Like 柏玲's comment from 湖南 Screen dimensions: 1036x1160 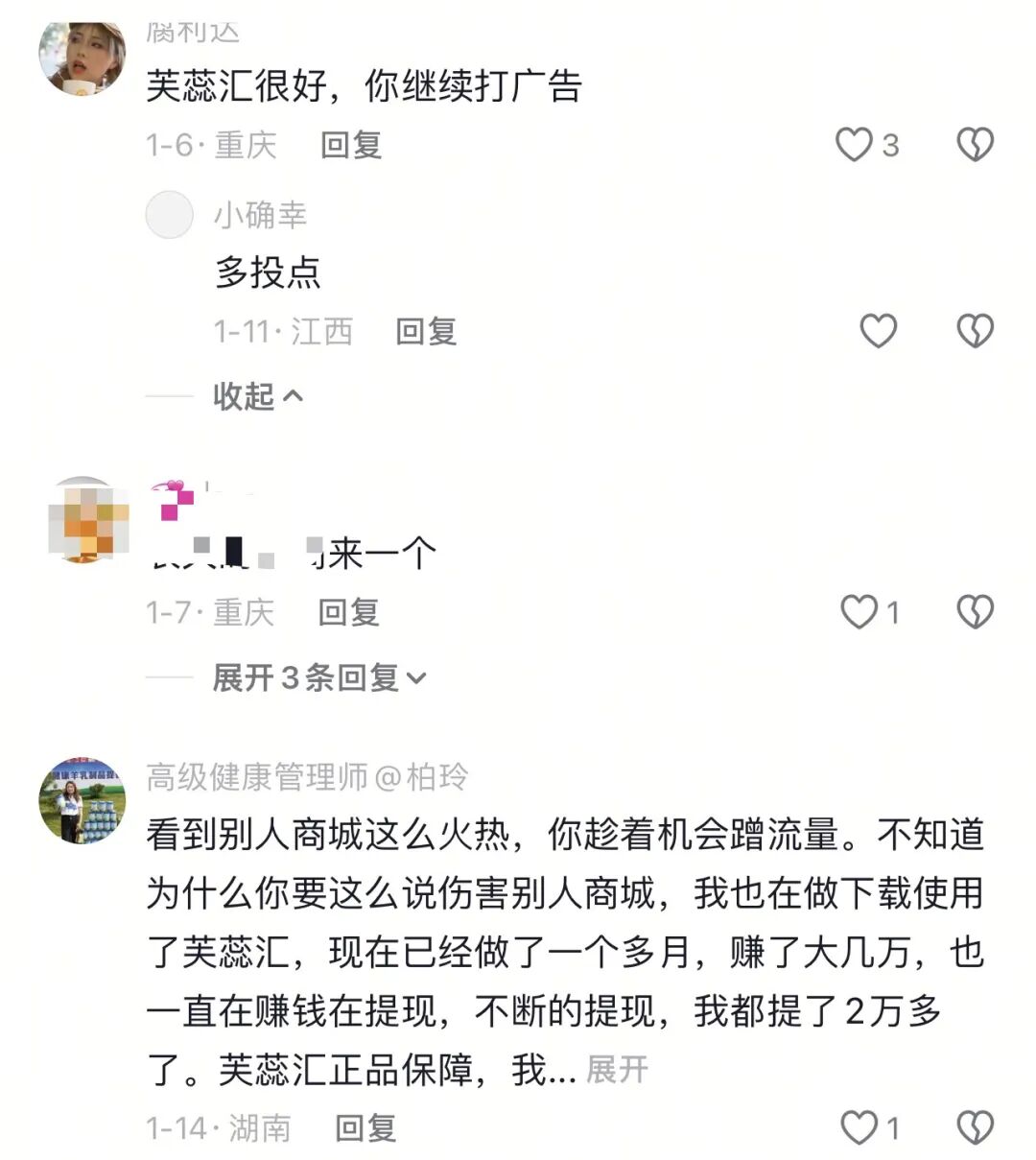pyautogui.click(x=859, y=1127)
